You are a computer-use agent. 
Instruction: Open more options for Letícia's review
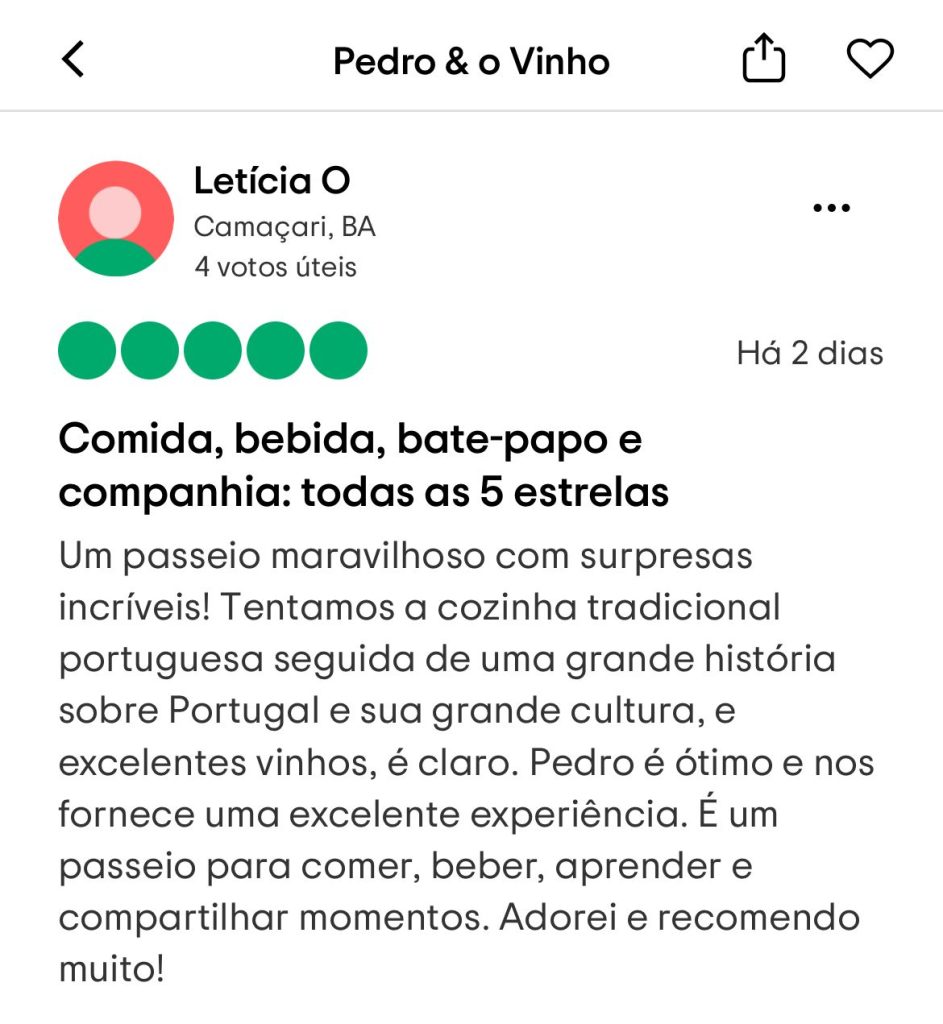[x=831, y=208]
